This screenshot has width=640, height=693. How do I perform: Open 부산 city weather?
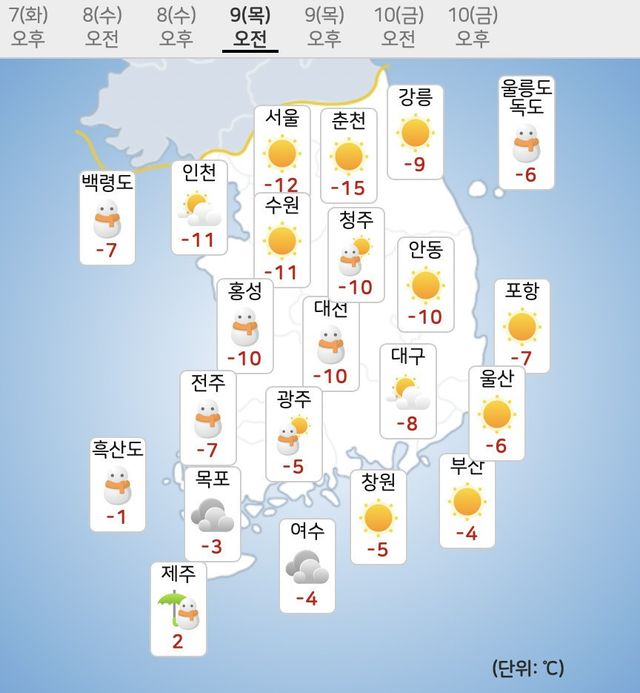tap(467, 500)
